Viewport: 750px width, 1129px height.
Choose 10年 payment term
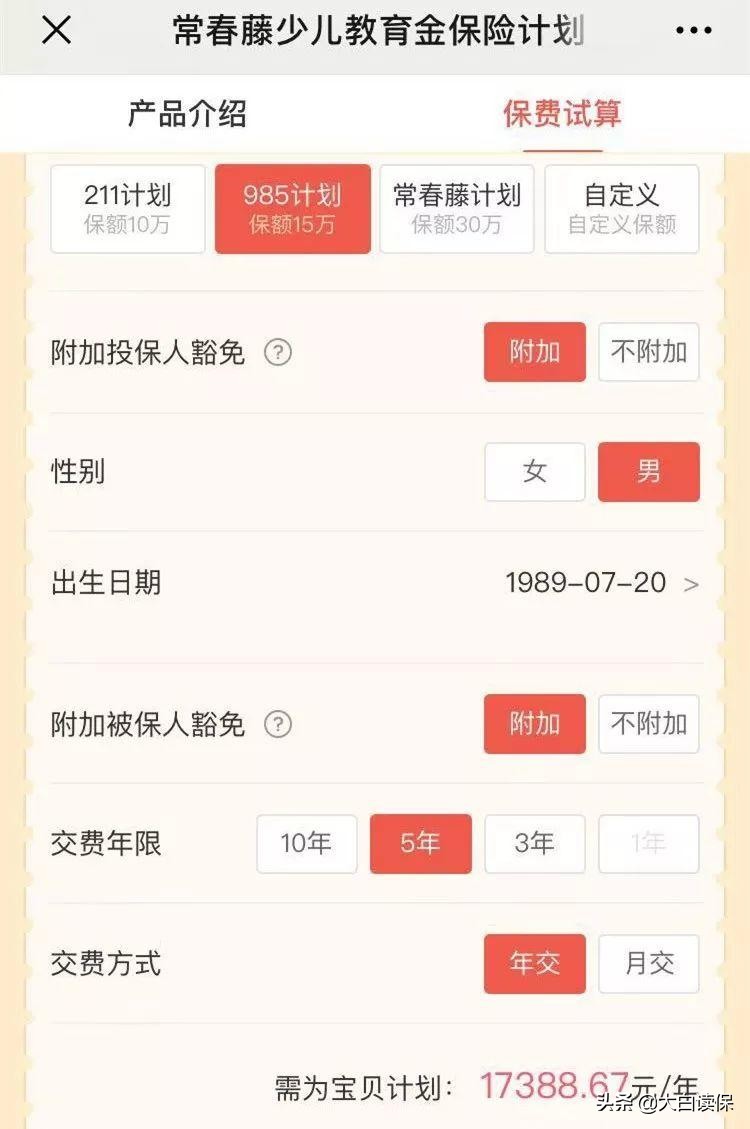tap(306, 844)
